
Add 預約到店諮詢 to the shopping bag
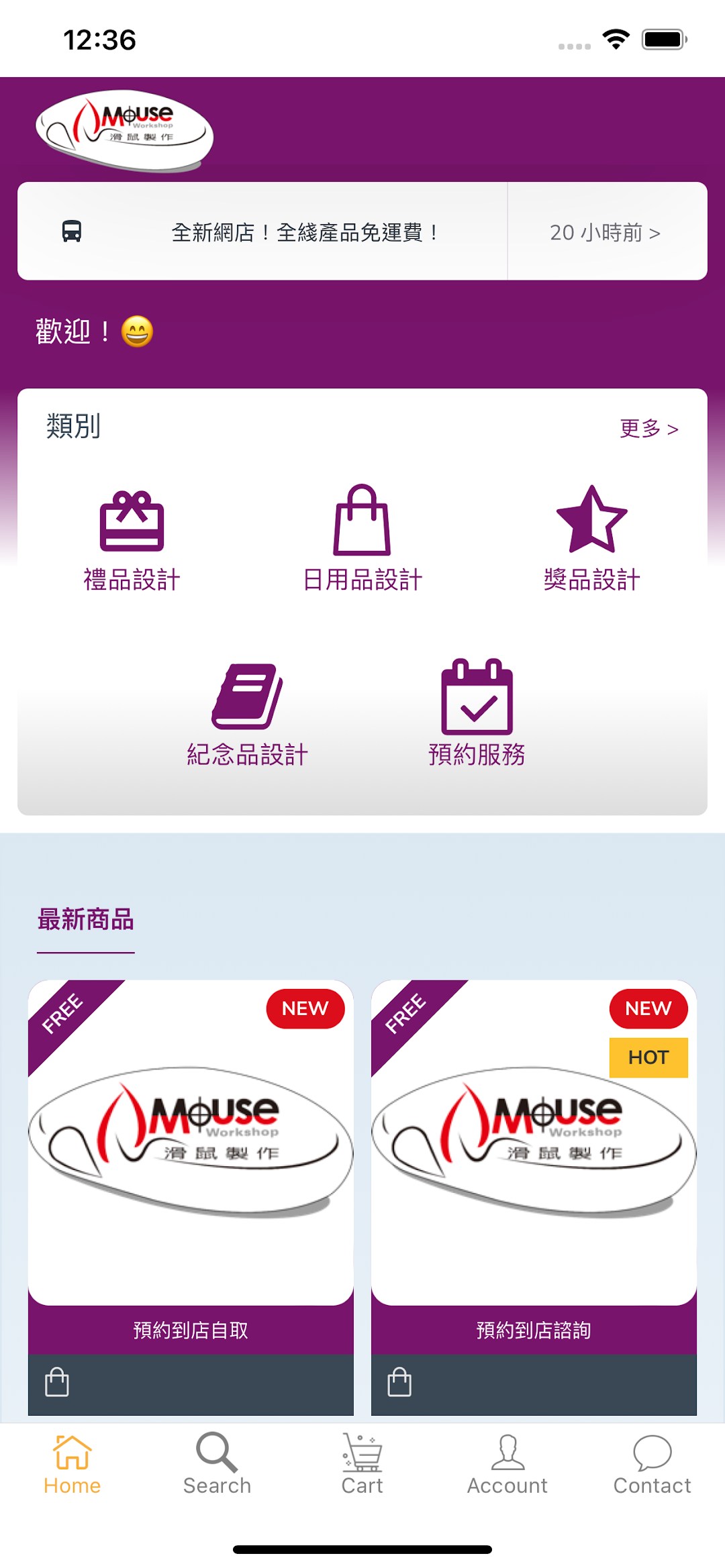pyautogui.click(x=399, y=1382)
